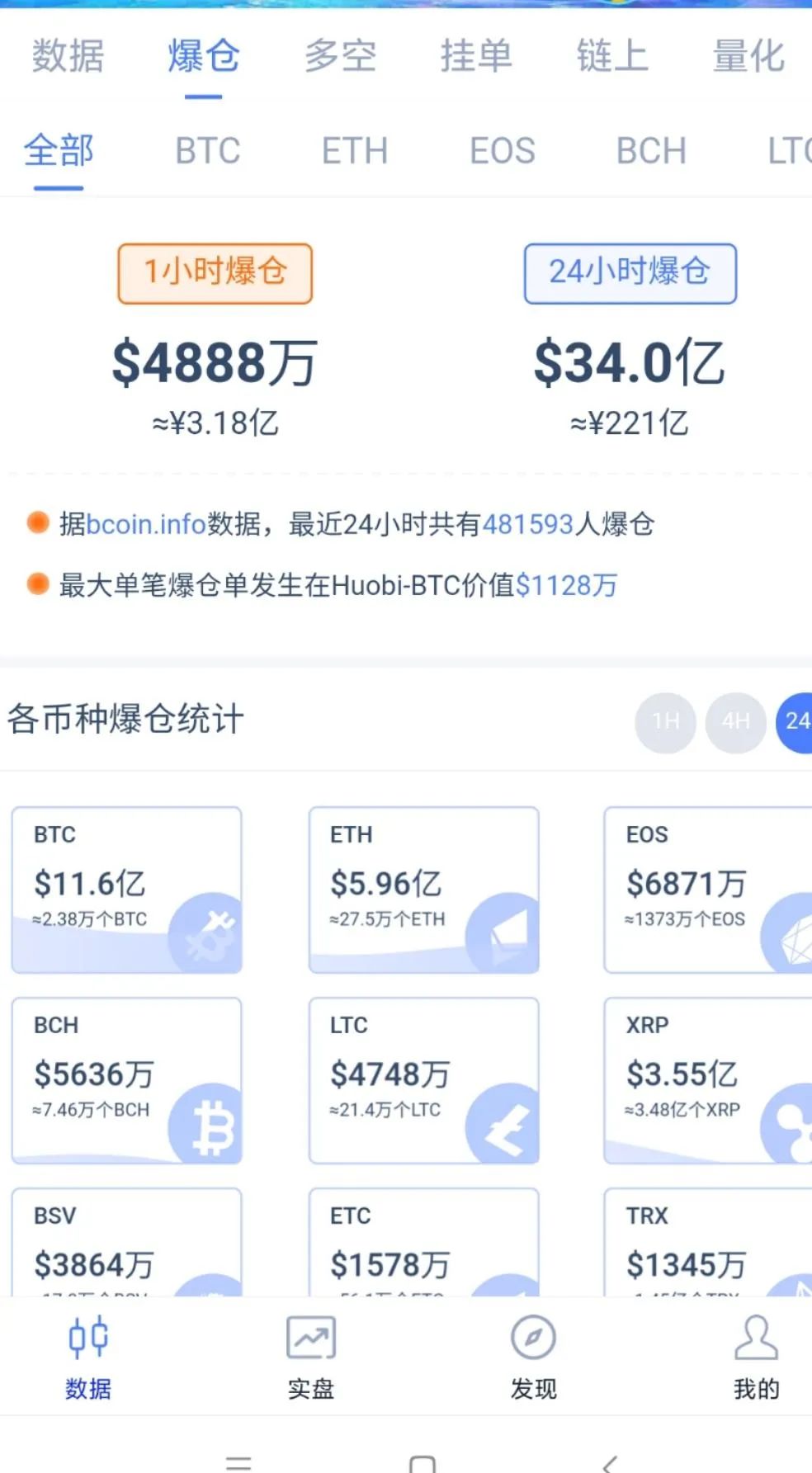Switch coin stats to 1H

(x=665, y=721)
